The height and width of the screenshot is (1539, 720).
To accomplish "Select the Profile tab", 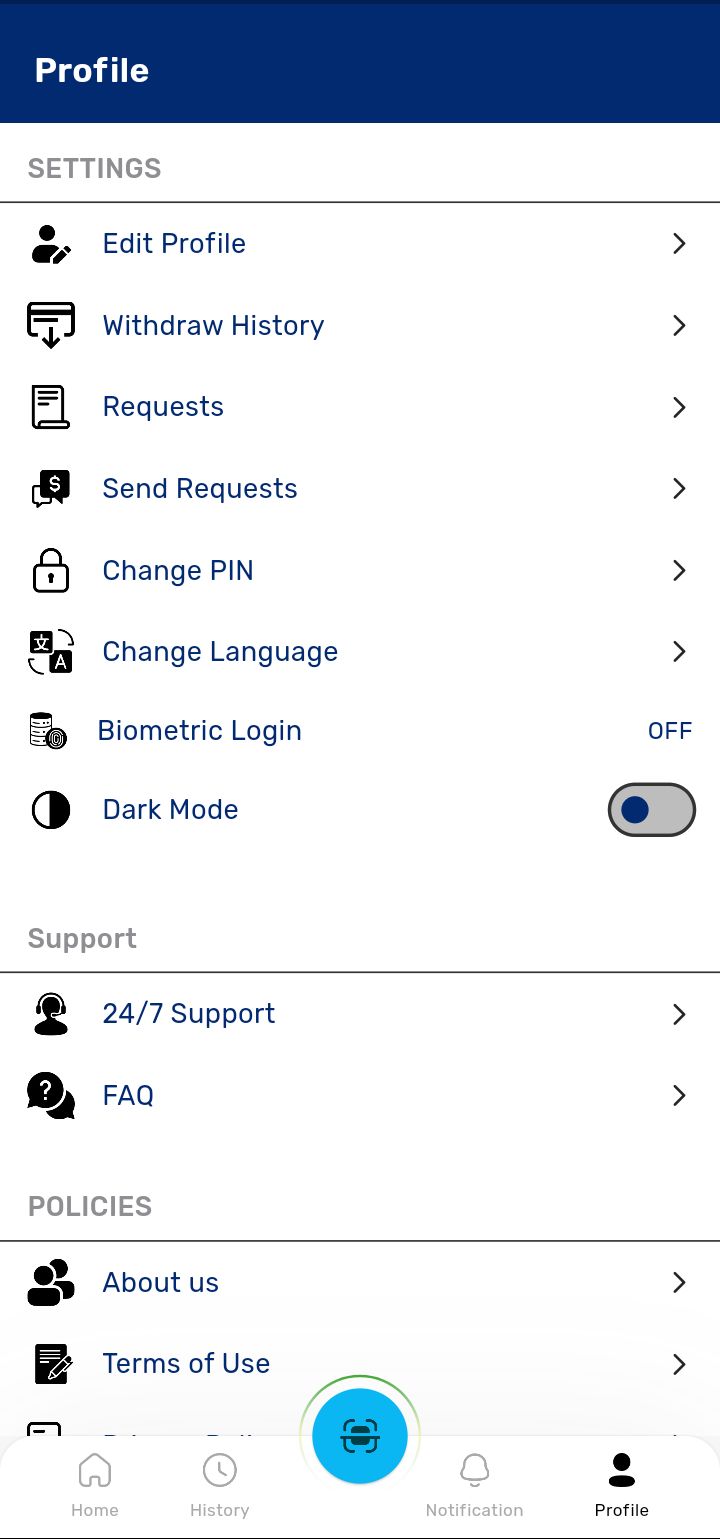I will tap(621, 1485).
